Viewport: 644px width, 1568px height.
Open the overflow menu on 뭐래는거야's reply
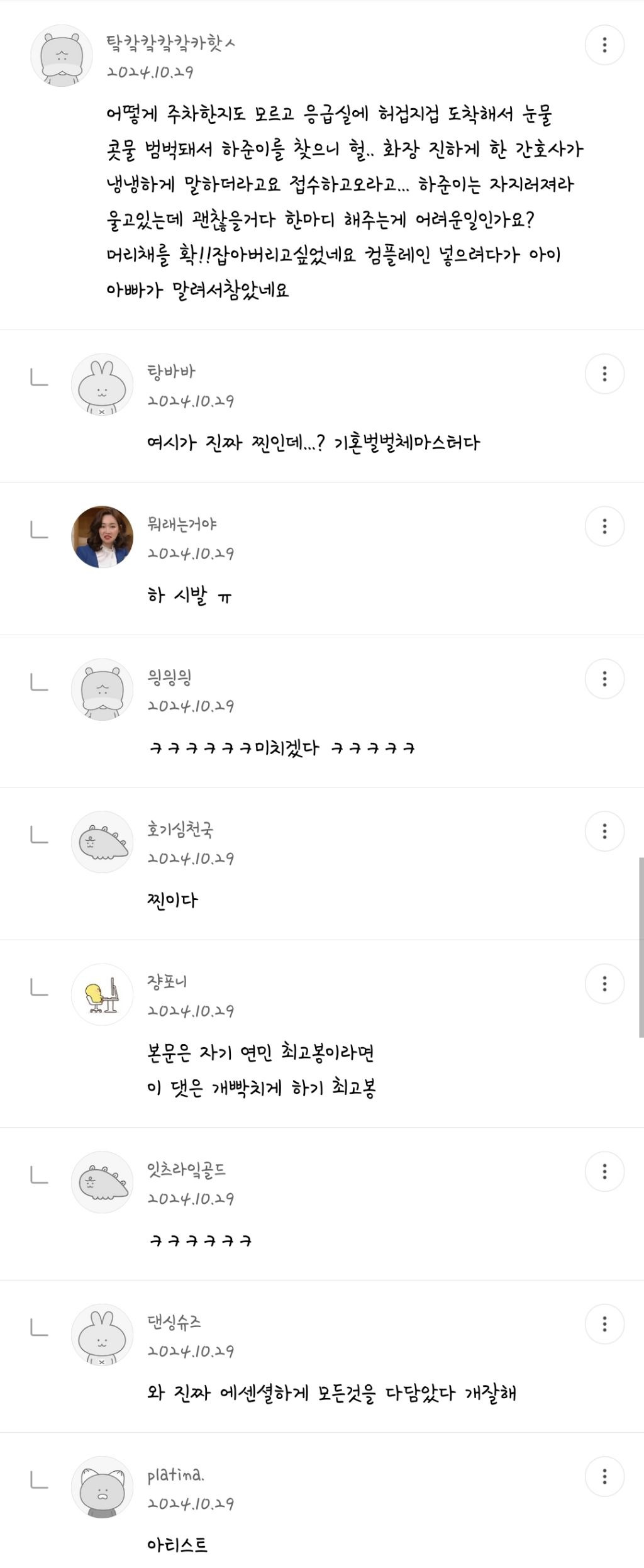coord(604,526)
